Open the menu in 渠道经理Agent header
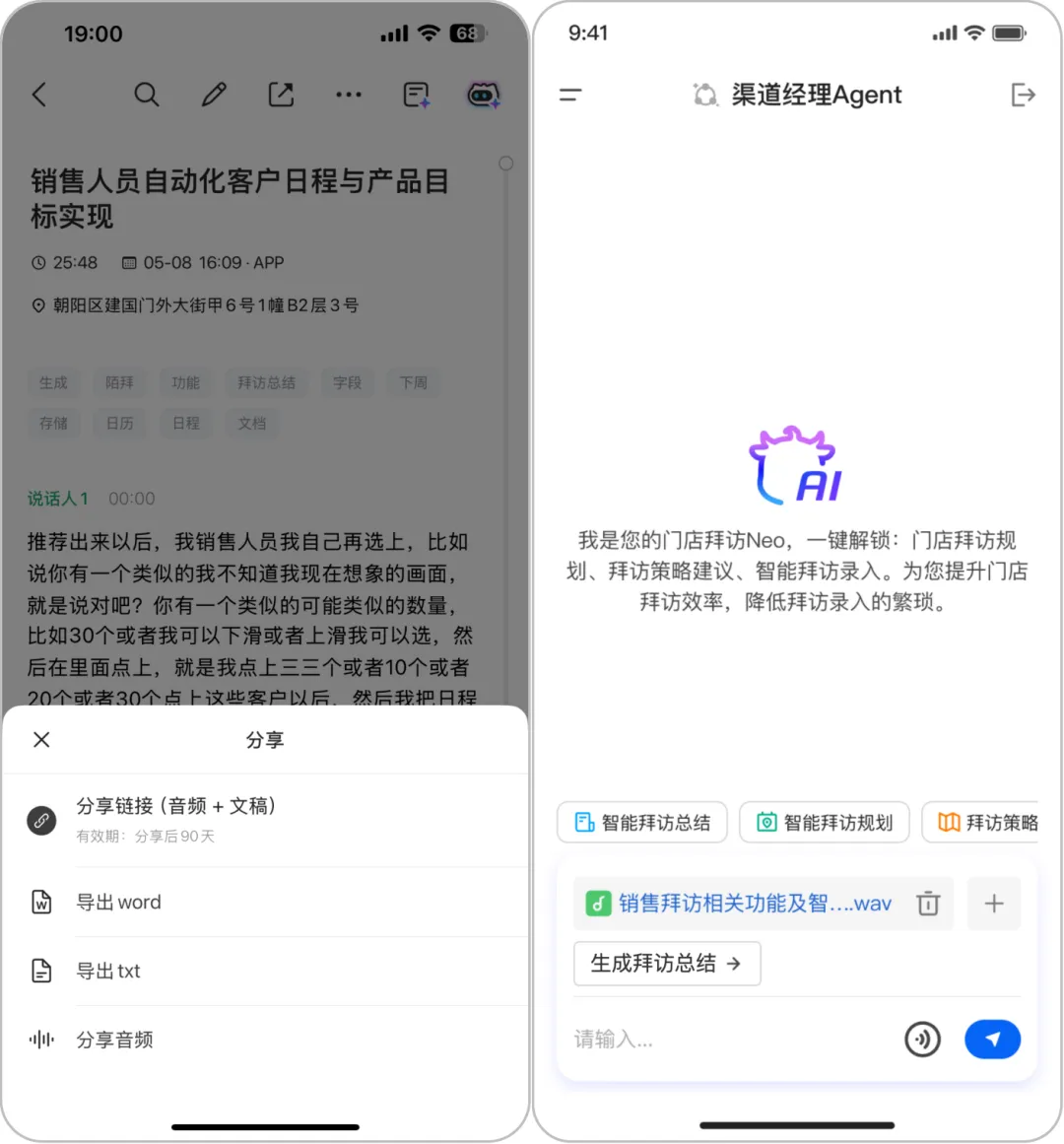This screenshot has width=1064, height=1144. pos(570,95)
